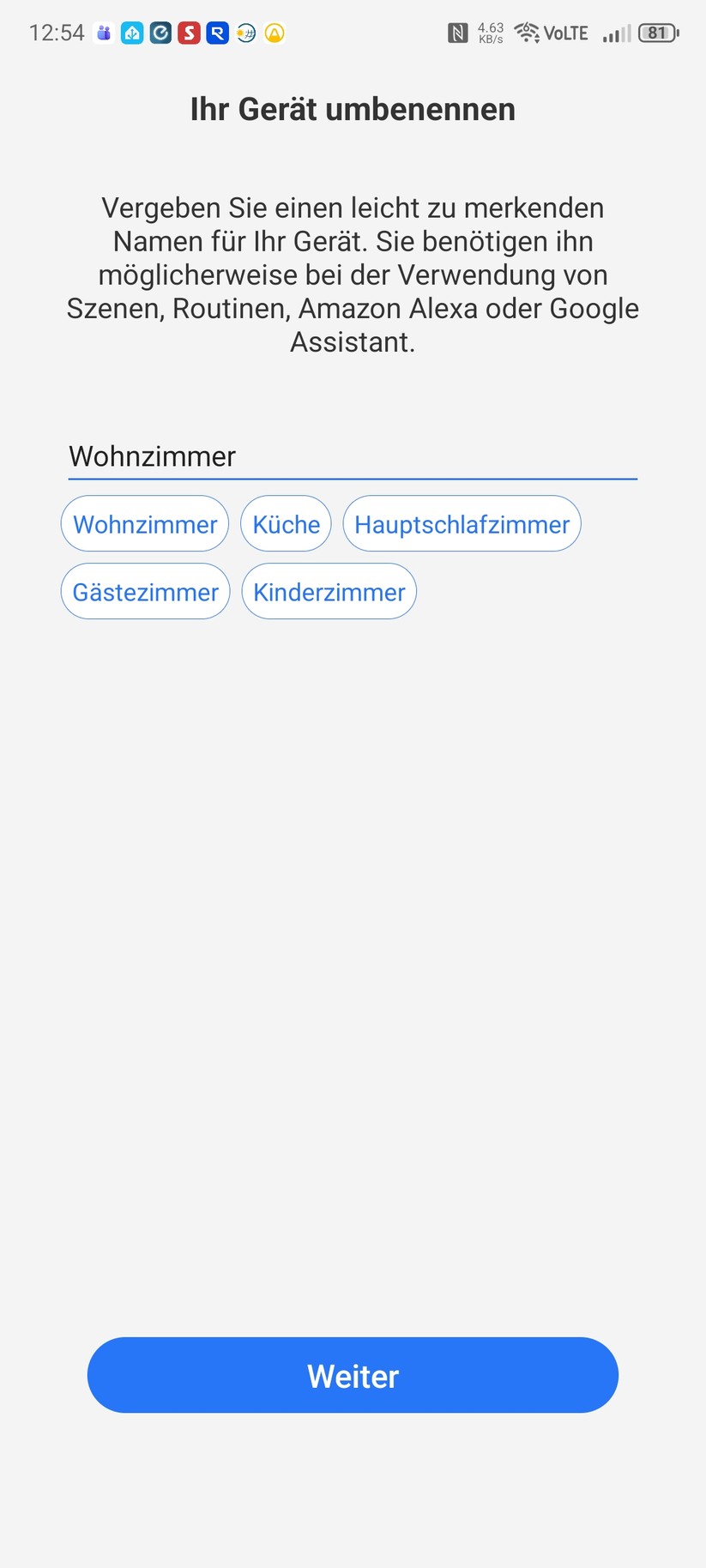Tap the yellow A notification icon
Viewport: 706px width, 1568px height.
pyautogui.click(x=274, y=33)
